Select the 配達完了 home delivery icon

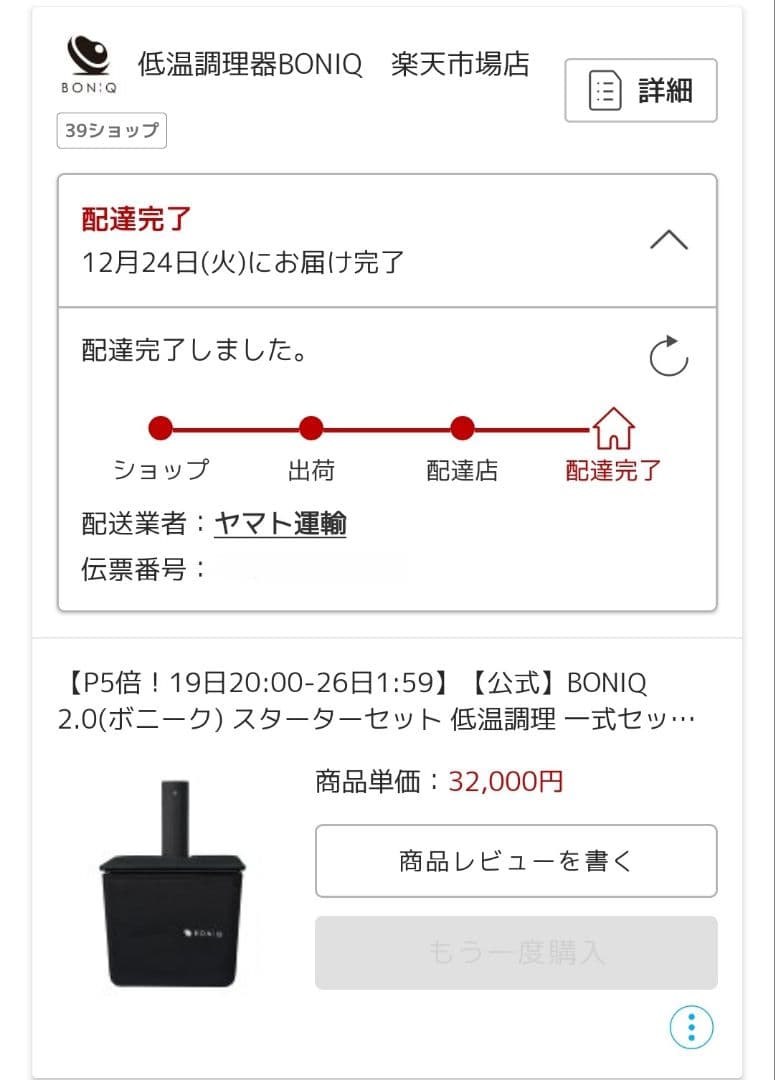[613, 428]
